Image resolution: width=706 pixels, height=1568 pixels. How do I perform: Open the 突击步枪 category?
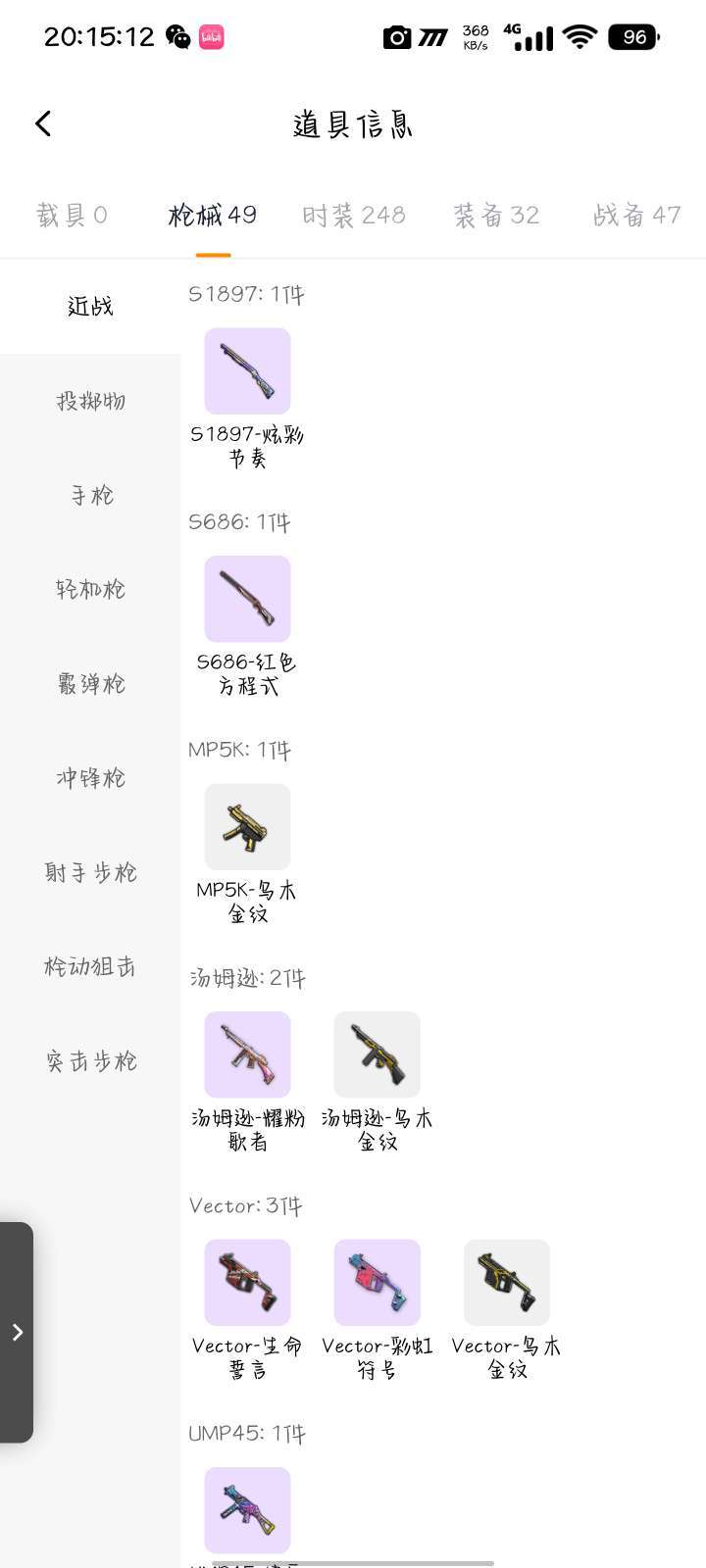click(90, 1060)
